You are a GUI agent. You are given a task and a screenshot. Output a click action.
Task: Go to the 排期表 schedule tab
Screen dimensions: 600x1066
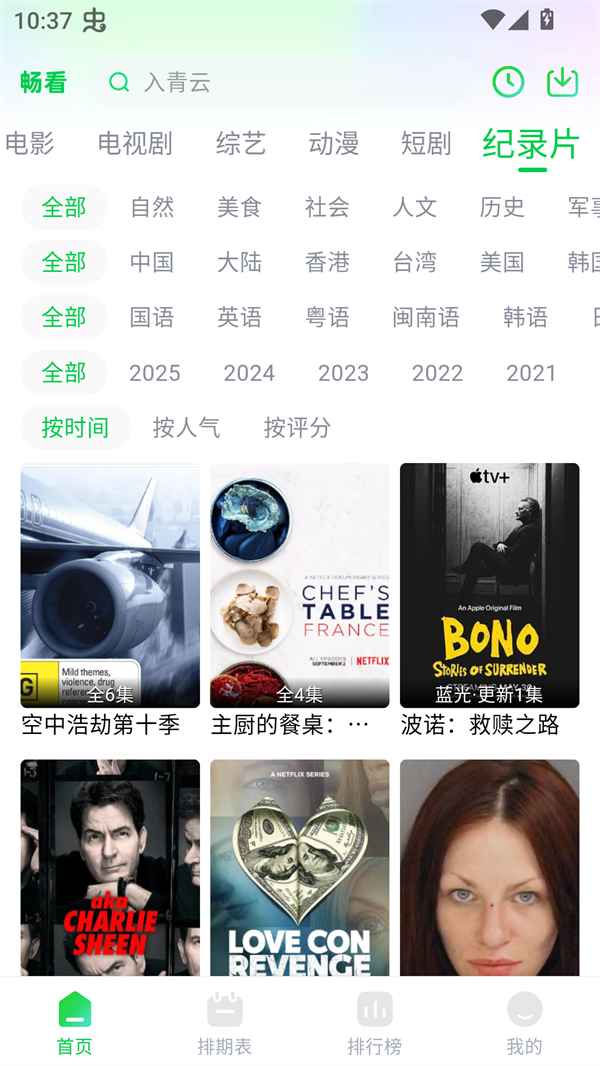pos(225,1023)
